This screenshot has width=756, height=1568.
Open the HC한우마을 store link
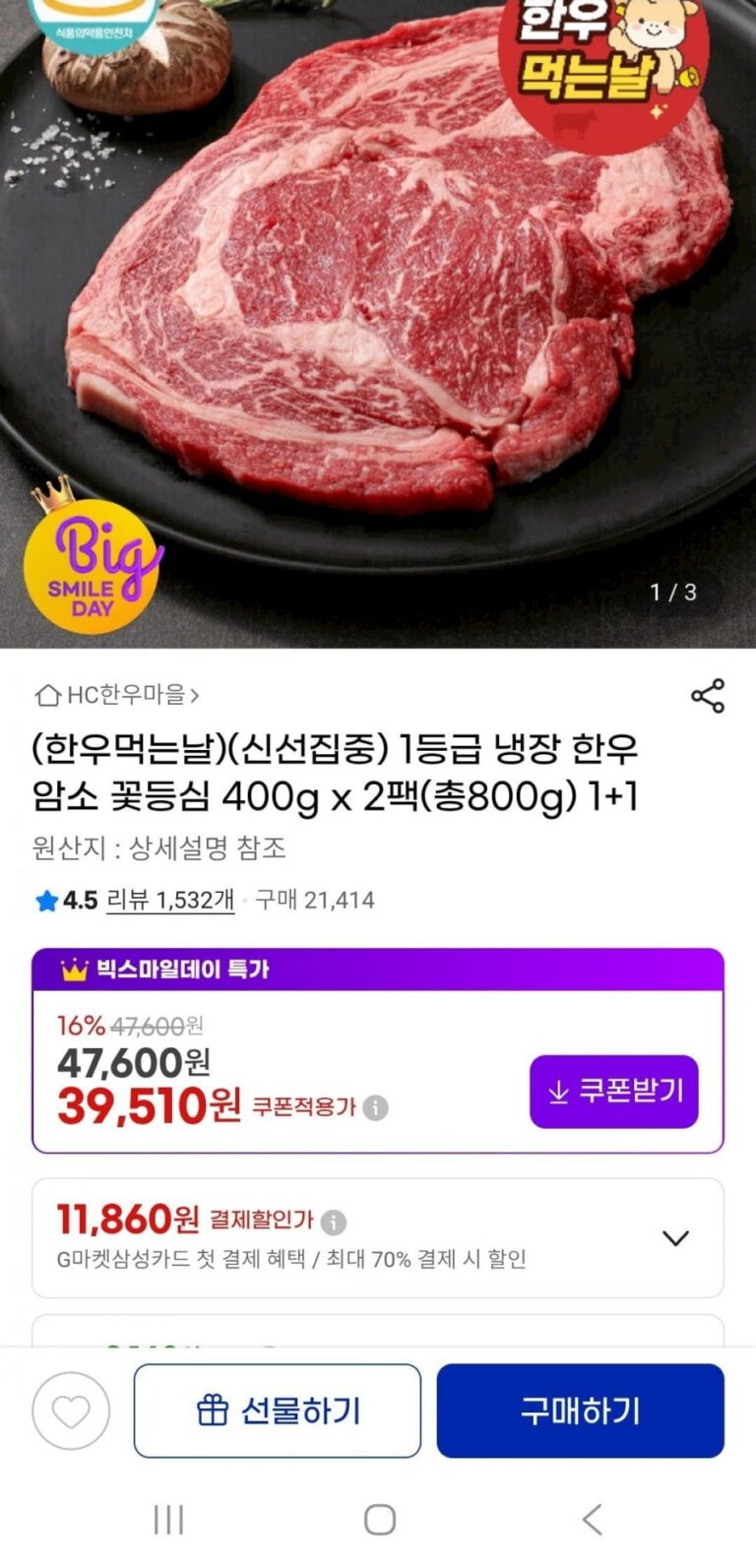coord(117,695)
